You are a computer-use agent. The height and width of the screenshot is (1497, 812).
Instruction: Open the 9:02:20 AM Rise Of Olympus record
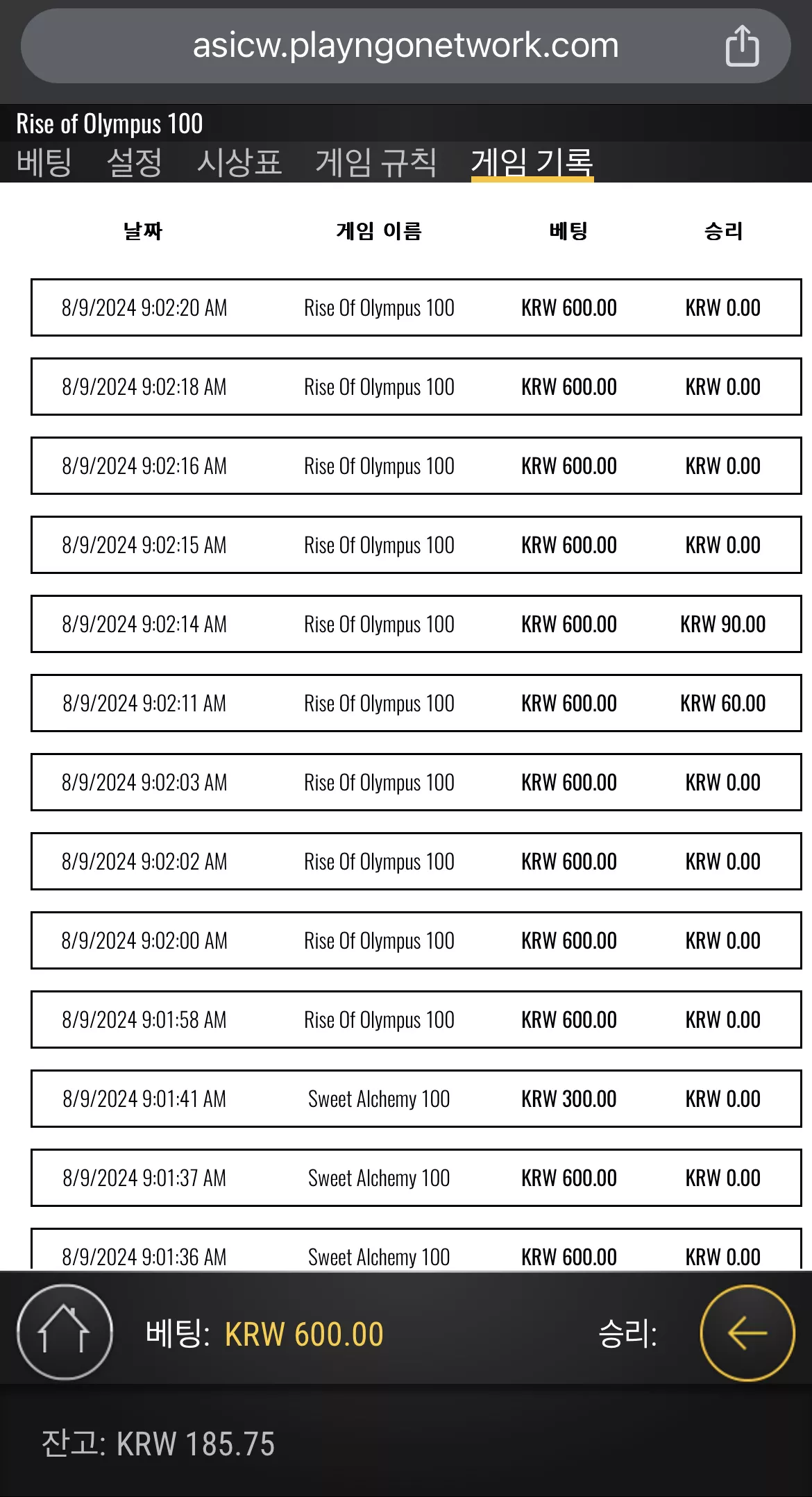[416, 307]
